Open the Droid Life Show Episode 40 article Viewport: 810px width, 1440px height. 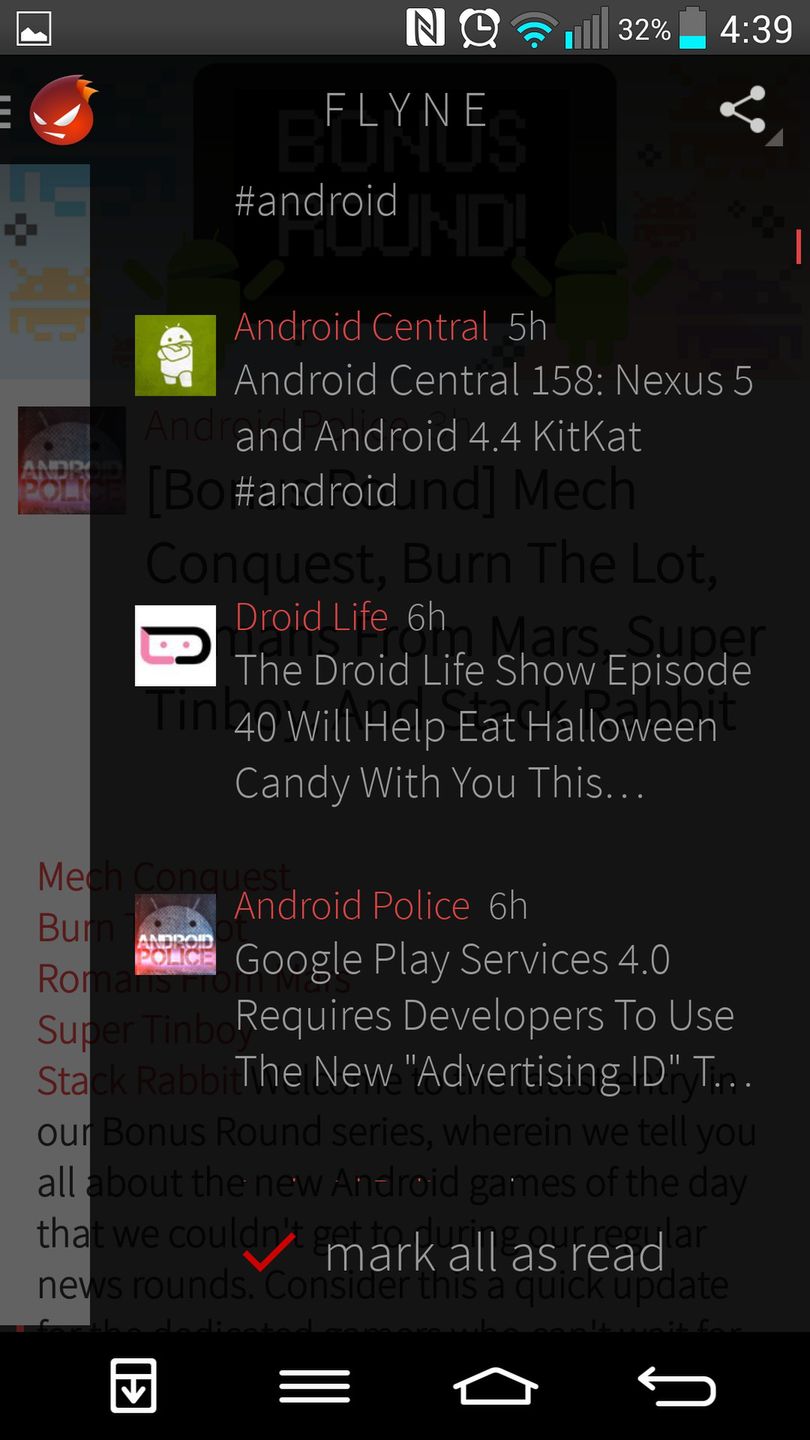(x=492, y=699)
